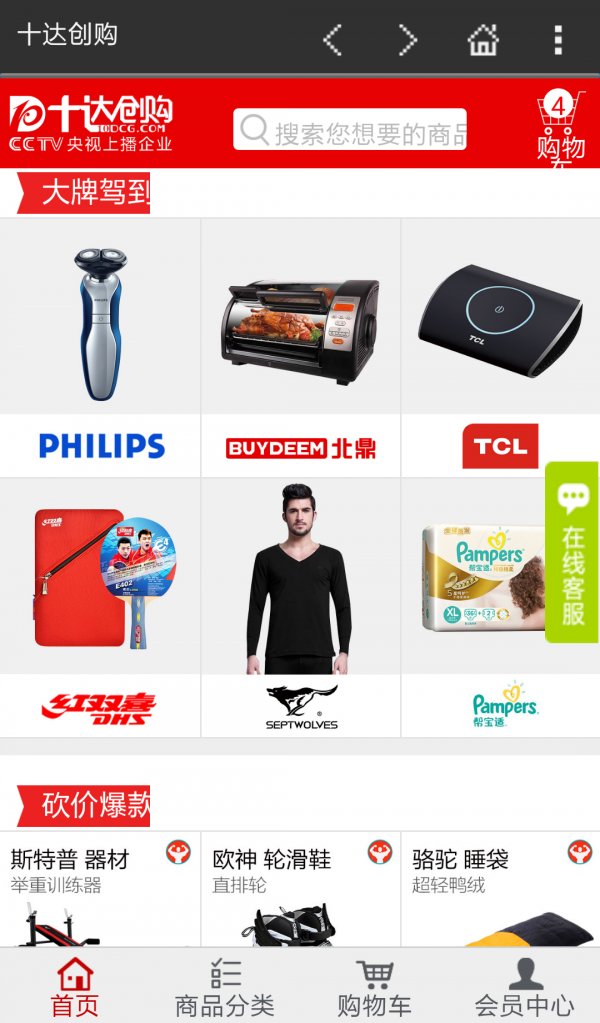The width and height of the screenshot is (600, 1023).
Task: Go back with the left arrow
Action: pos(333,40)
